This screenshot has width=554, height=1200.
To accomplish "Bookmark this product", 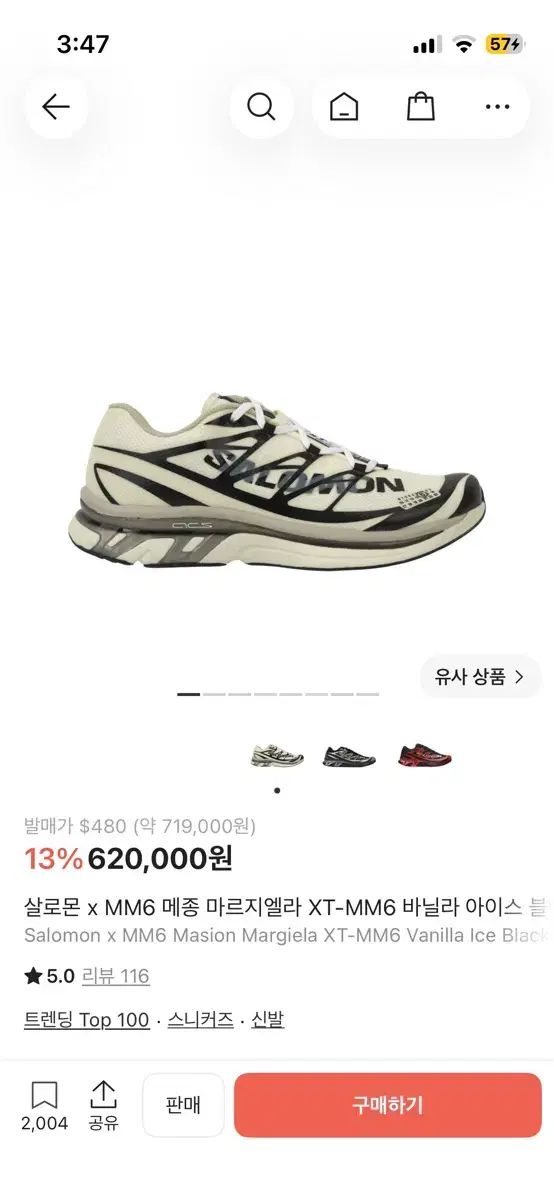I will click(44, 1105).
